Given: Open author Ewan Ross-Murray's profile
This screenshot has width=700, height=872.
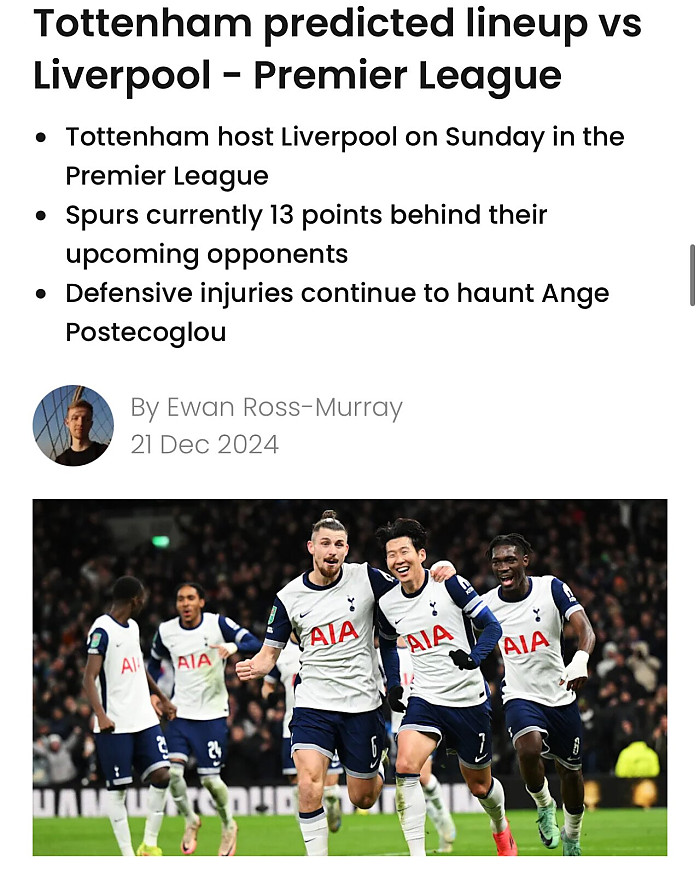Looking at the screenshot, I should [x=284, y=408].
